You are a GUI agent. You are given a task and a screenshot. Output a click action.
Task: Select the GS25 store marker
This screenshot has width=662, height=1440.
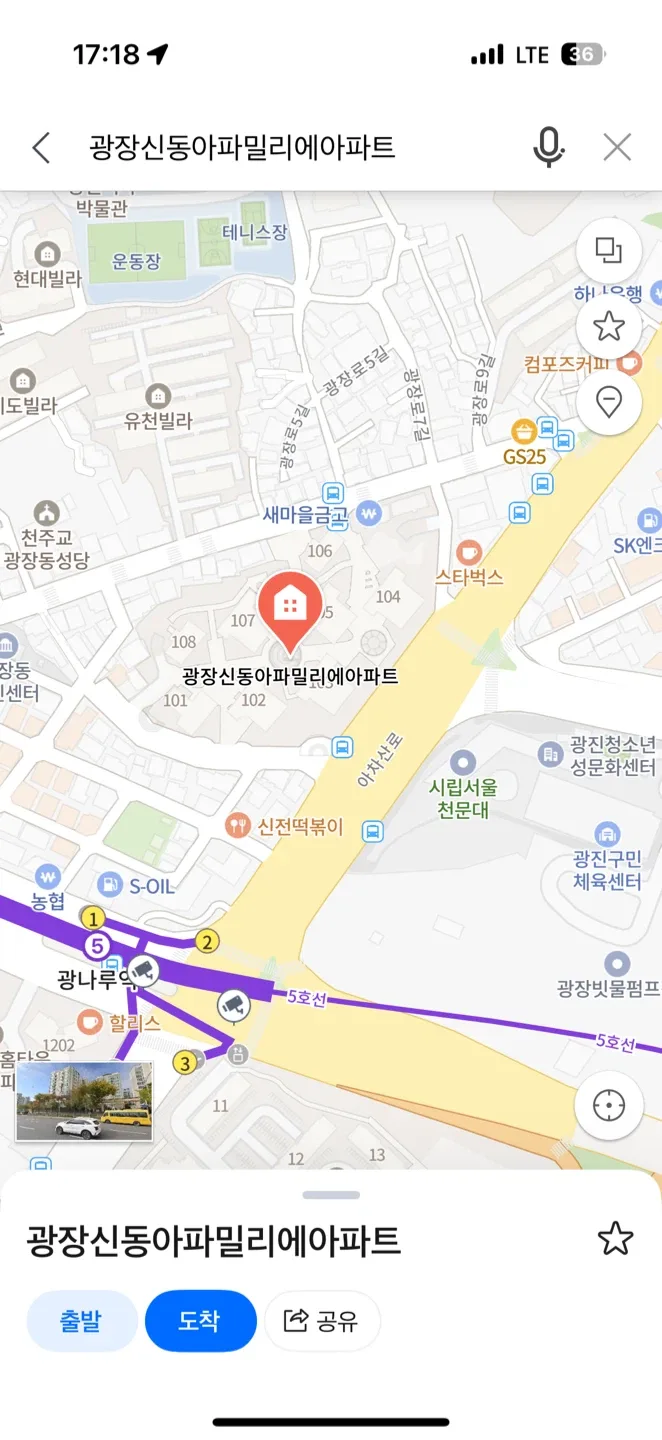[x=523, y=433]
